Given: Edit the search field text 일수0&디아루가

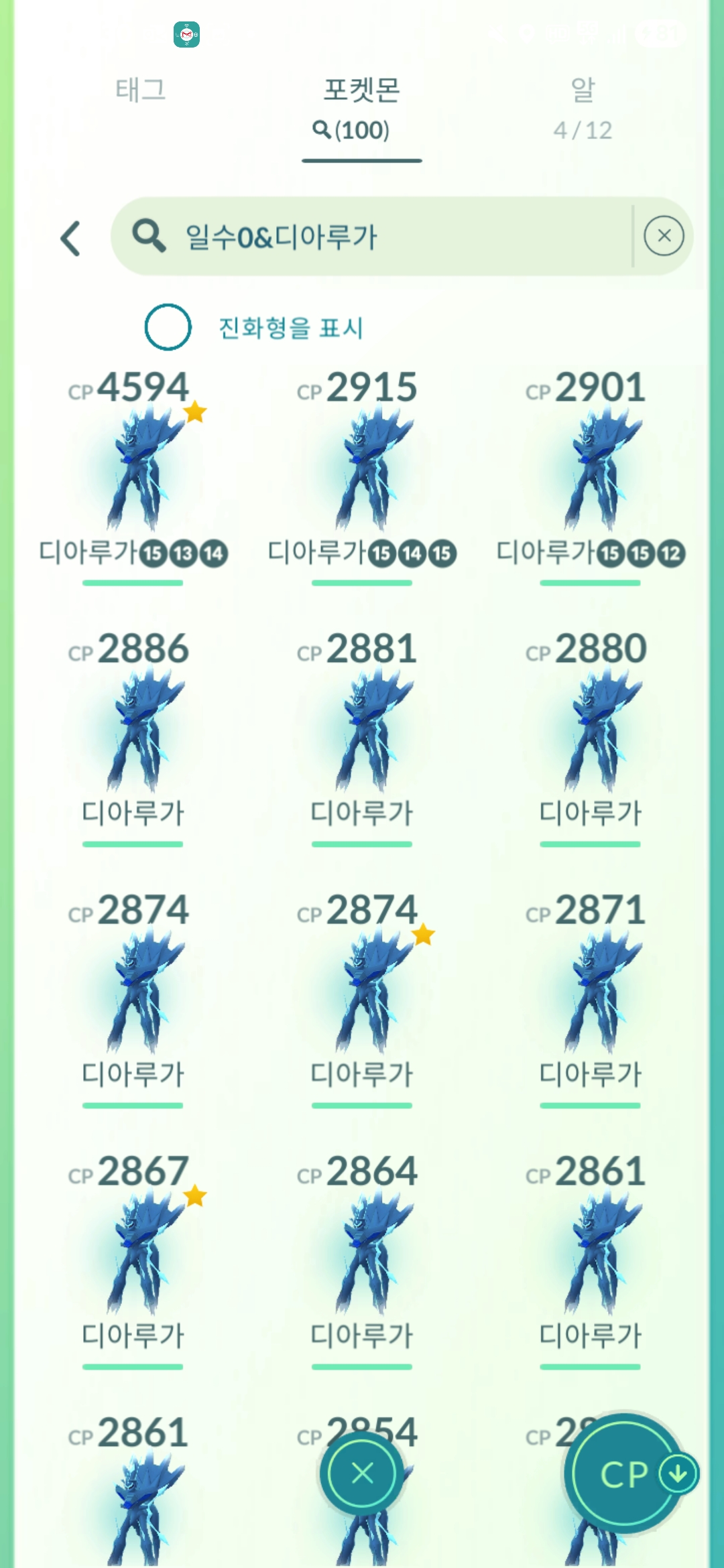Looking at the screenshot, I should tap(375, 237).
